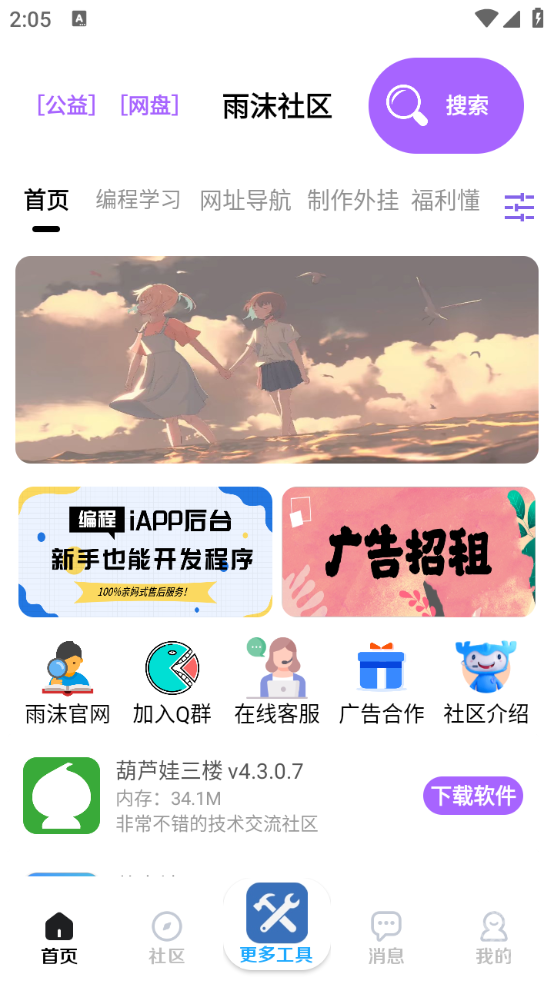
Task: Tap 下载软件 for 葫芦娃三楼
Action: tap(473, 796)
